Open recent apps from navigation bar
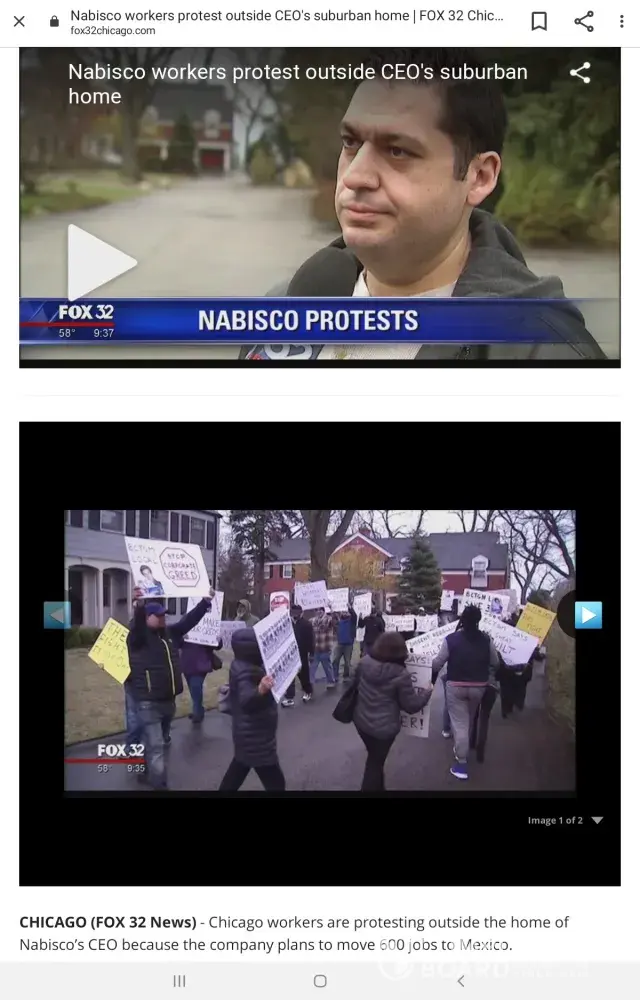 coord(180,981)
